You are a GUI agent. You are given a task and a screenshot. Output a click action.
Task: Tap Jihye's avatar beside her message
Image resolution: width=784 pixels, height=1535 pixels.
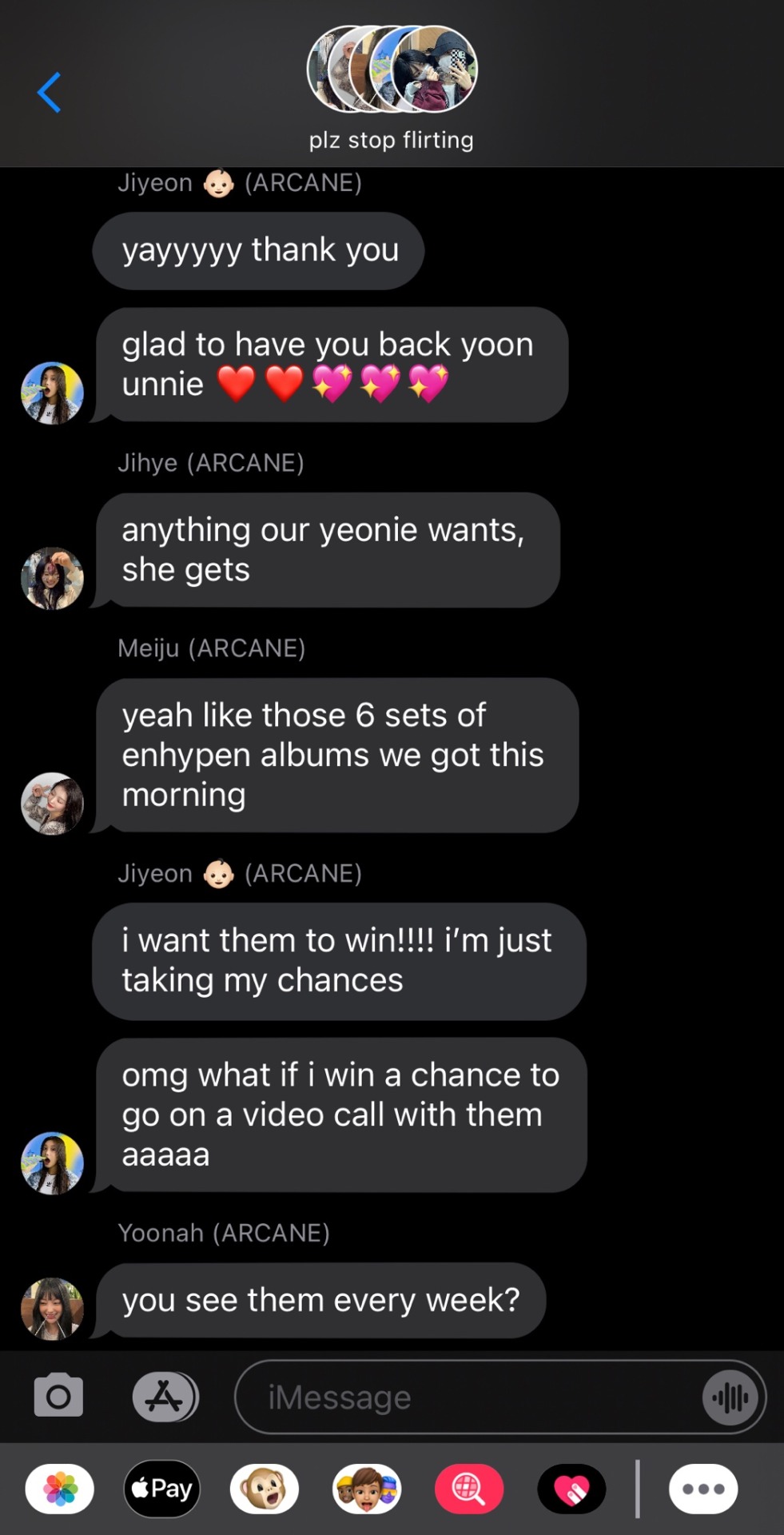click(x=52, y=578)
